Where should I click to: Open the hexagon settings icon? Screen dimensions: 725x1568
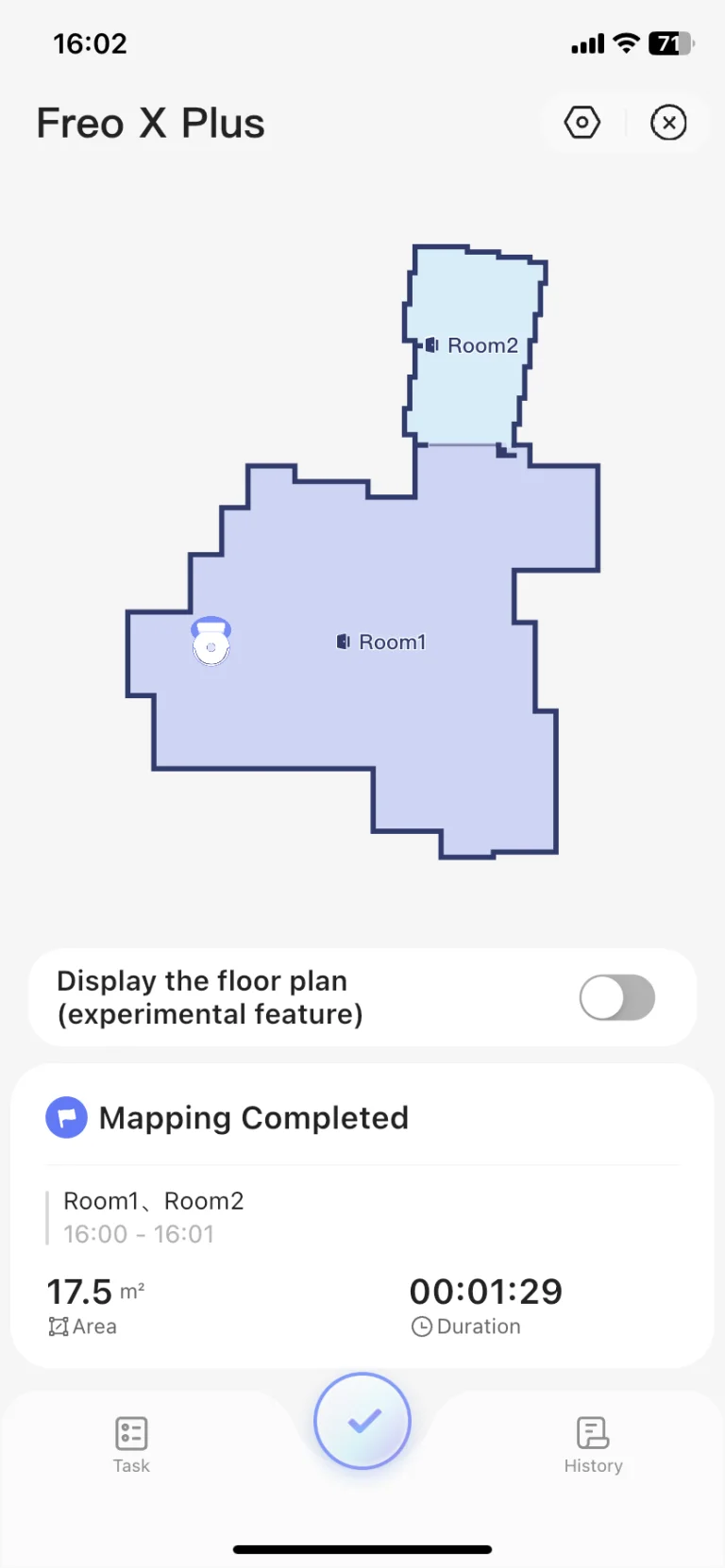click(x=582, y=123)
